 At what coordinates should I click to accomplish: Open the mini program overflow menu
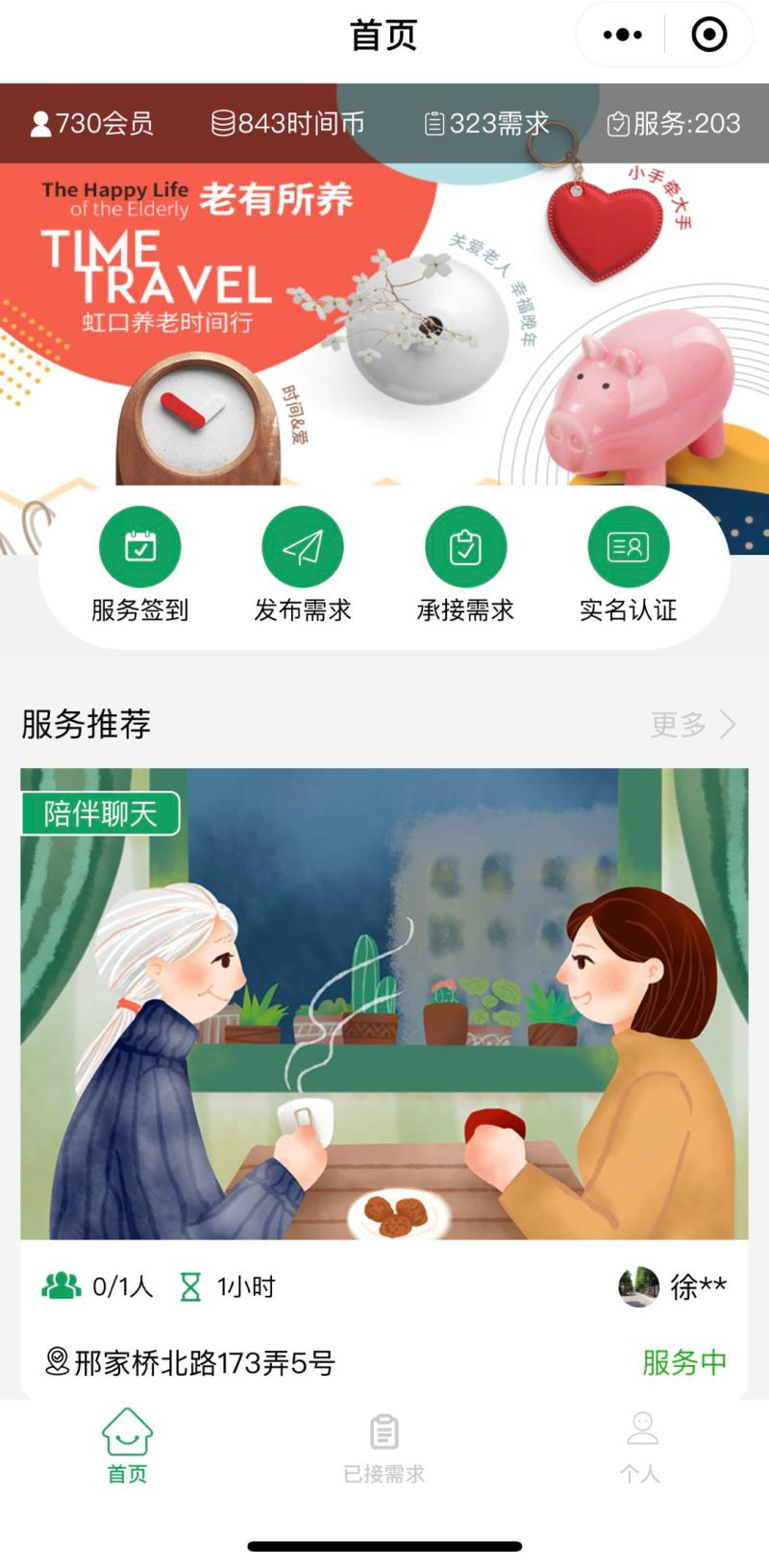coord(622,36)
